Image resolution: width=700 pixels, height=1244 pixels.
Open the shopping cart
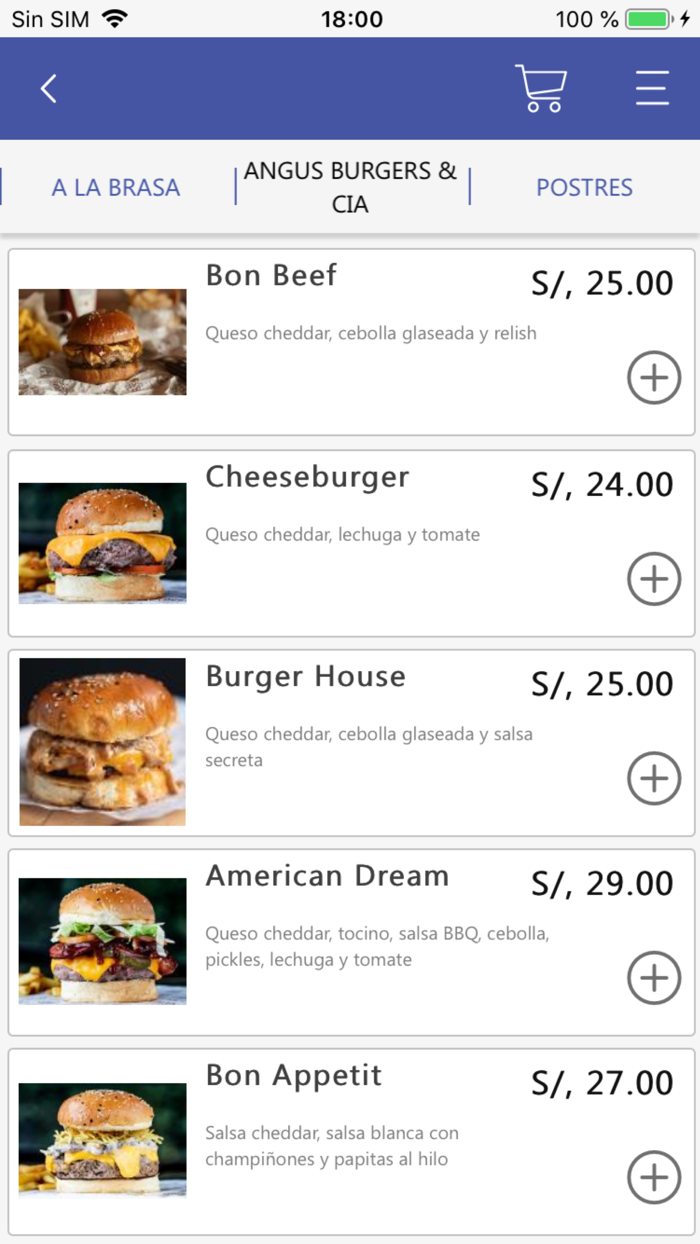click(541, 88)
